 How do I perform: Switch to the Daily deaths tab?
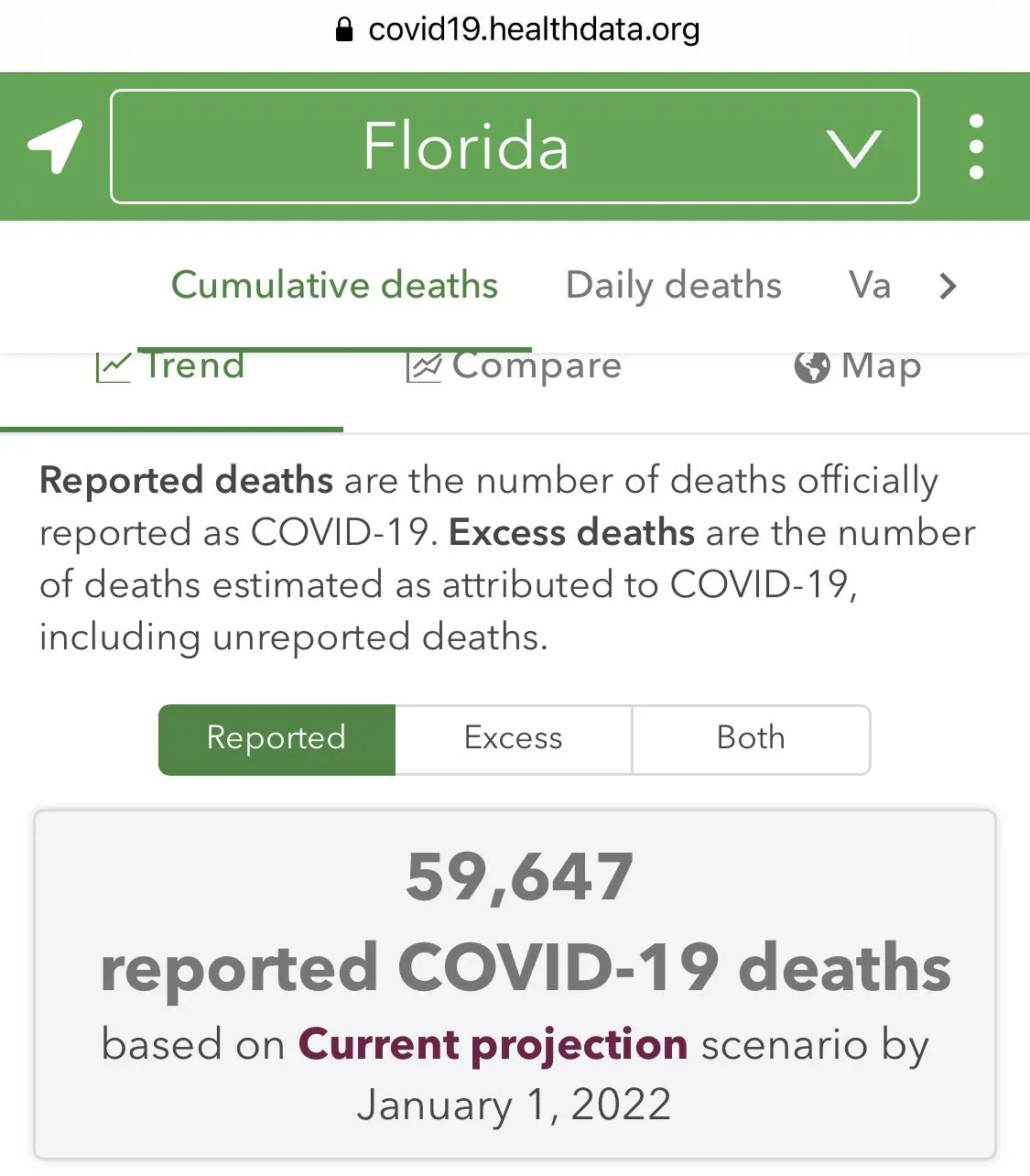click(x=673, y=285)
